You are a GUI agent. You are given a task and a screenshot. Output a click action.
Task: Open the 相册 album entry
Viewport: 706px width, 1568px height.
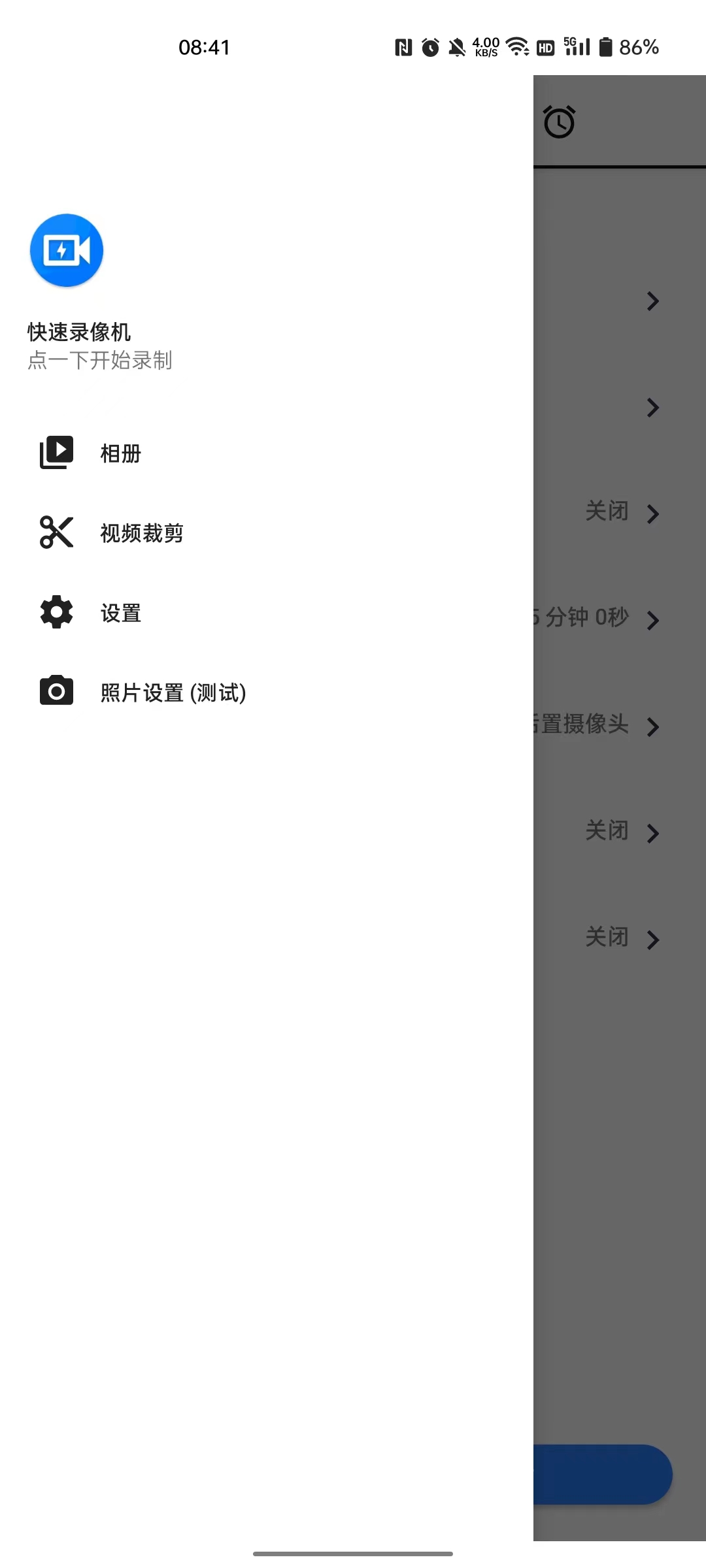[x=121, y=453]
